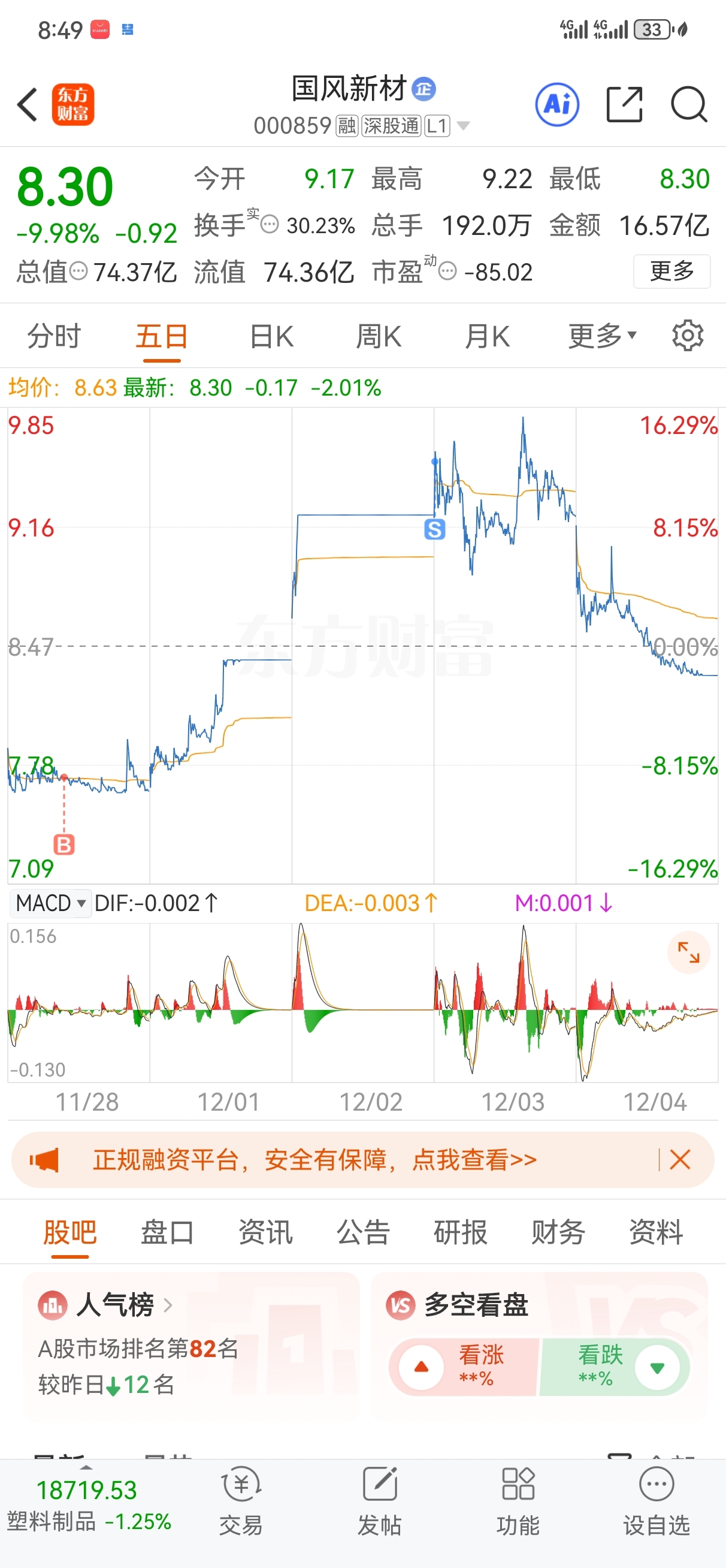Switch to the 资讯 tab
This screenshot has width=726, height=1568.
tap(265, 1232)
